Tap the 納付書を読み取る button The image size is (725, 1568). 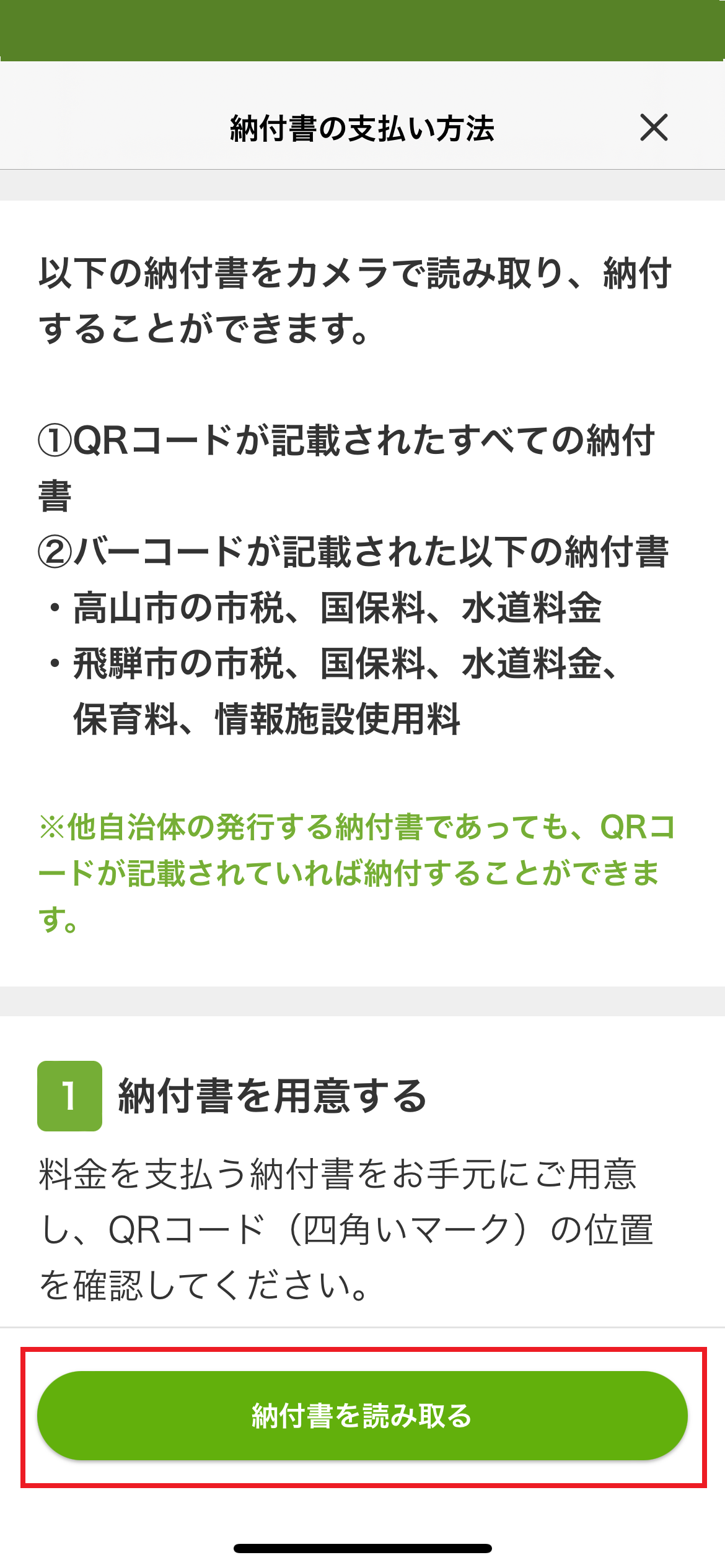(x=362, y=1416)
